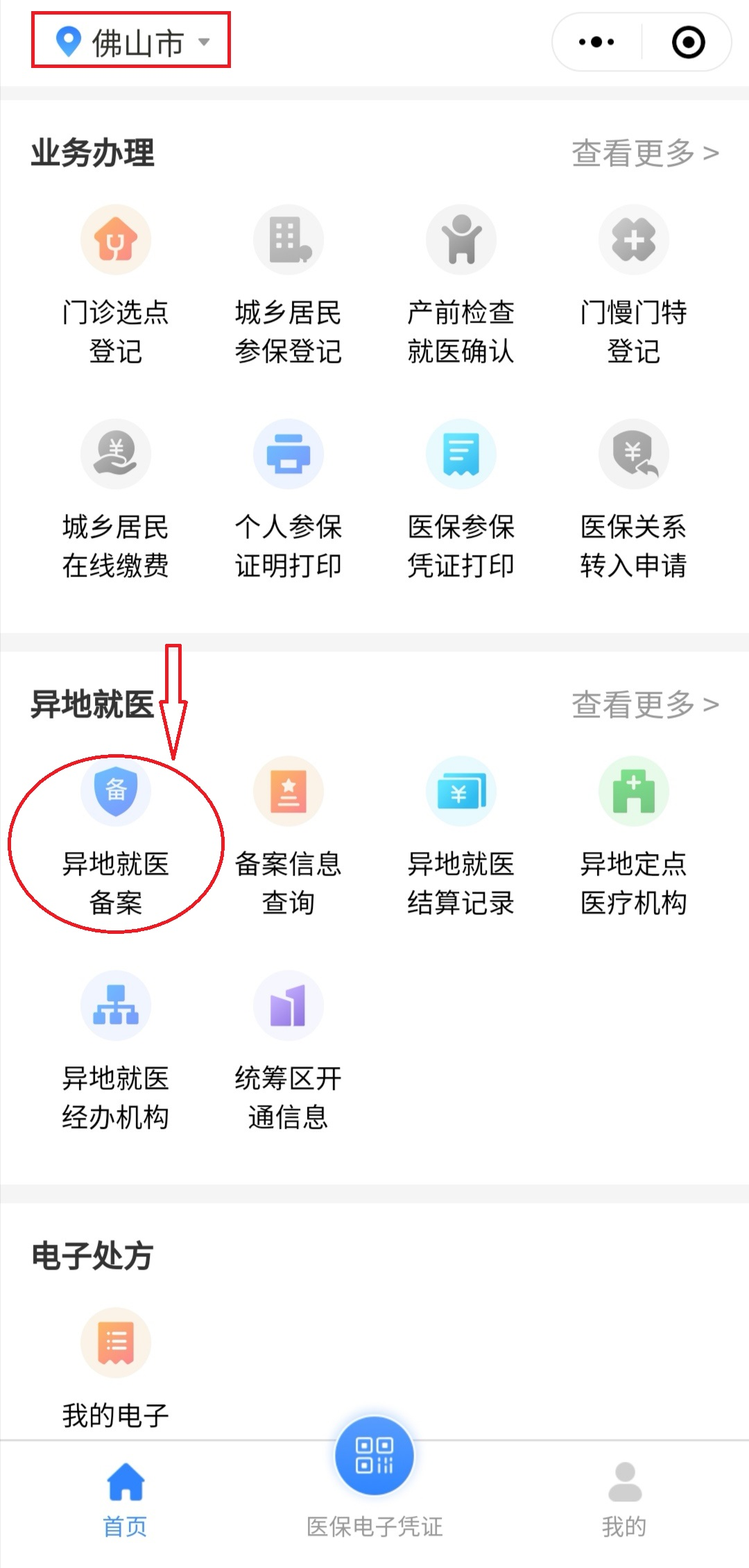Image resolution: width=749 pixels, height=1568 pixels.
Task: Browse 异地定点医疗机构
Action: pos(633,836)
